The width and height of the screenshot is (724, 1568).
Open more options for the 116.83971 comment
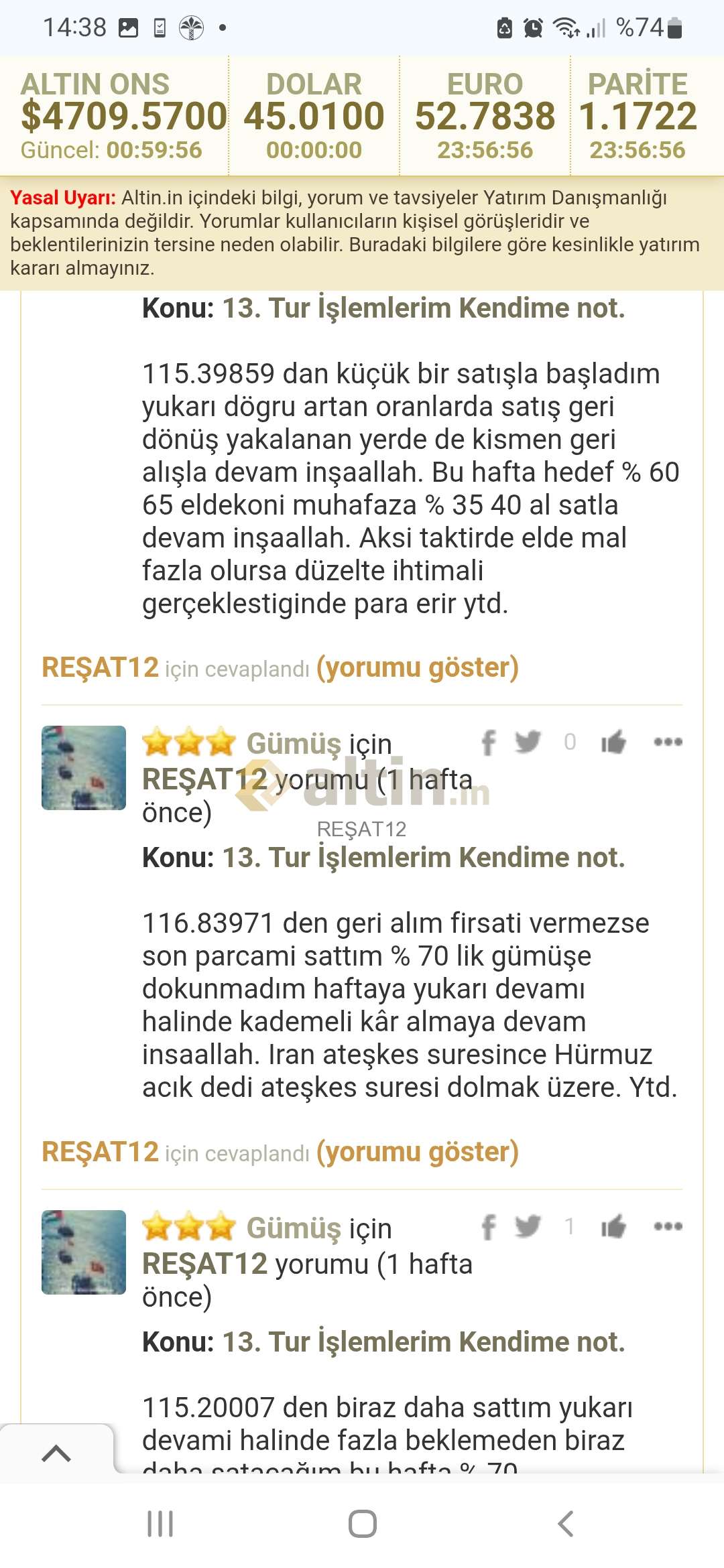pyautogui.click(x=668, y=742)
